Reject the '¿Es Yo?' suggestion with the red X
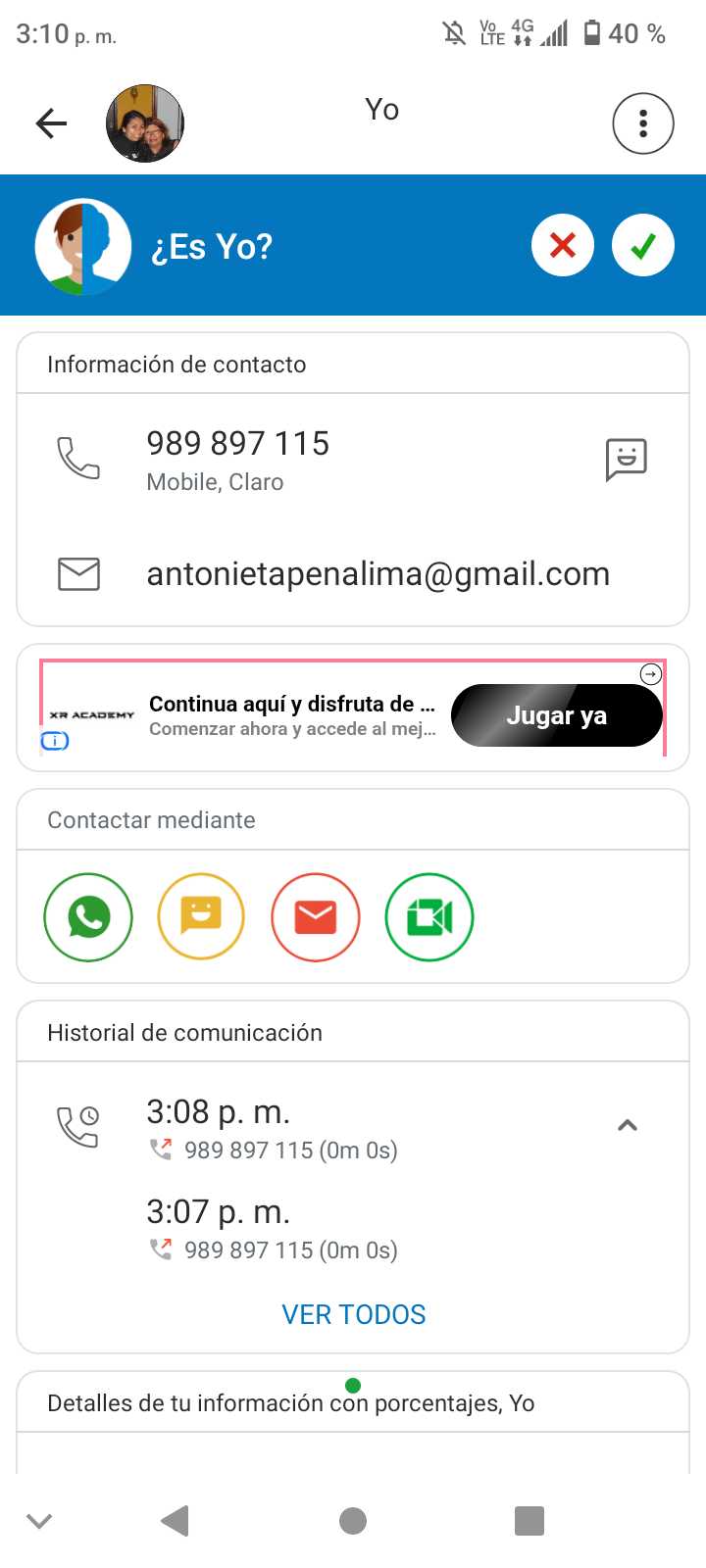Screen dimensions: 706x1568 pos(563,245)
